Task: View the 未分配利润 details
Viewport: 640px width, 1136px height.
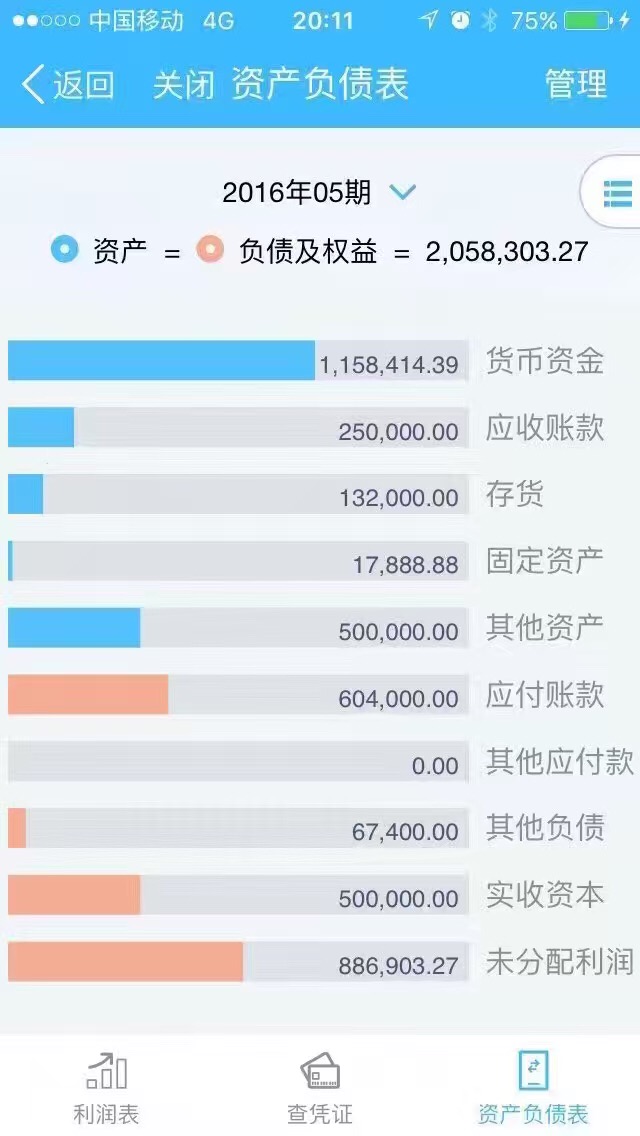Action: pyautogui.click(x=320, y=962)
